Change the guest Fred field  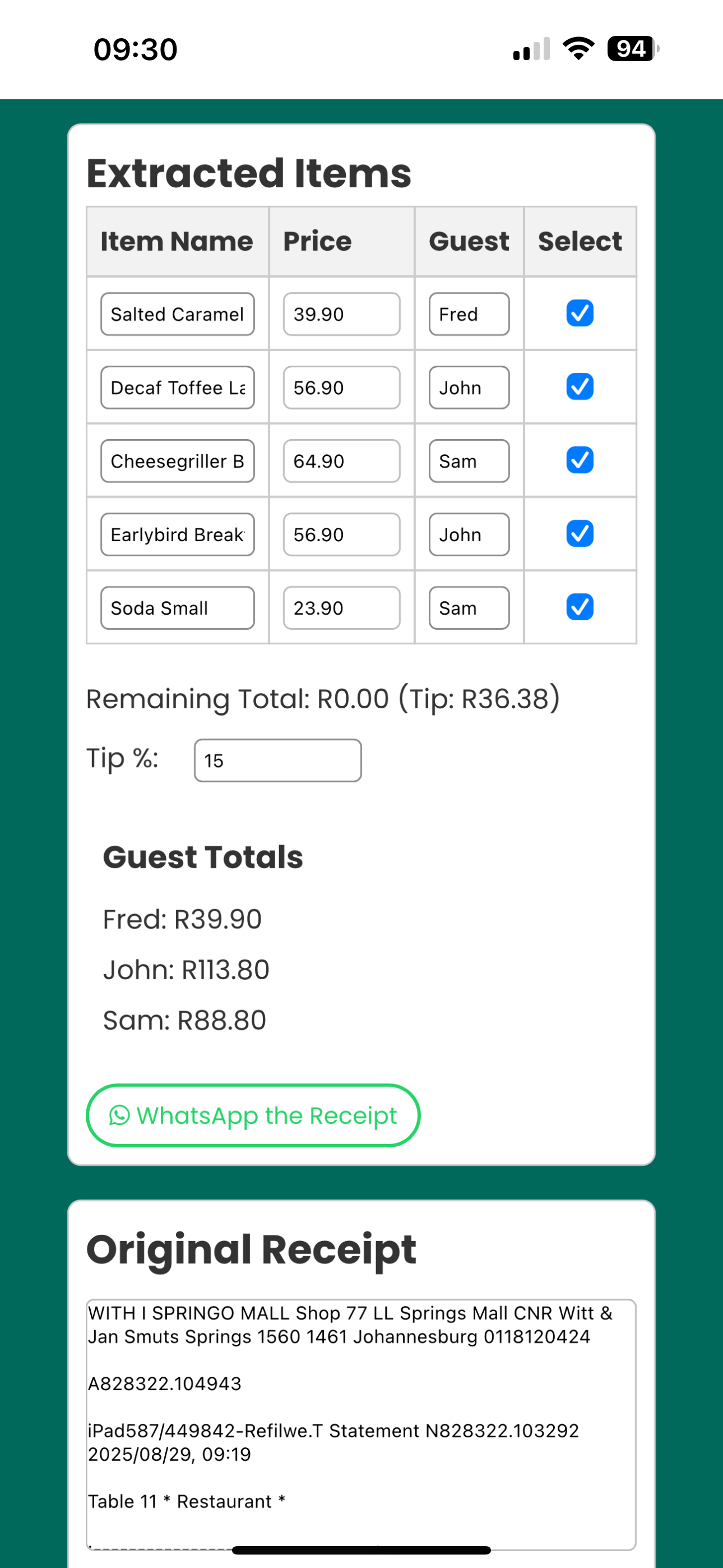[x=469, y=314]
